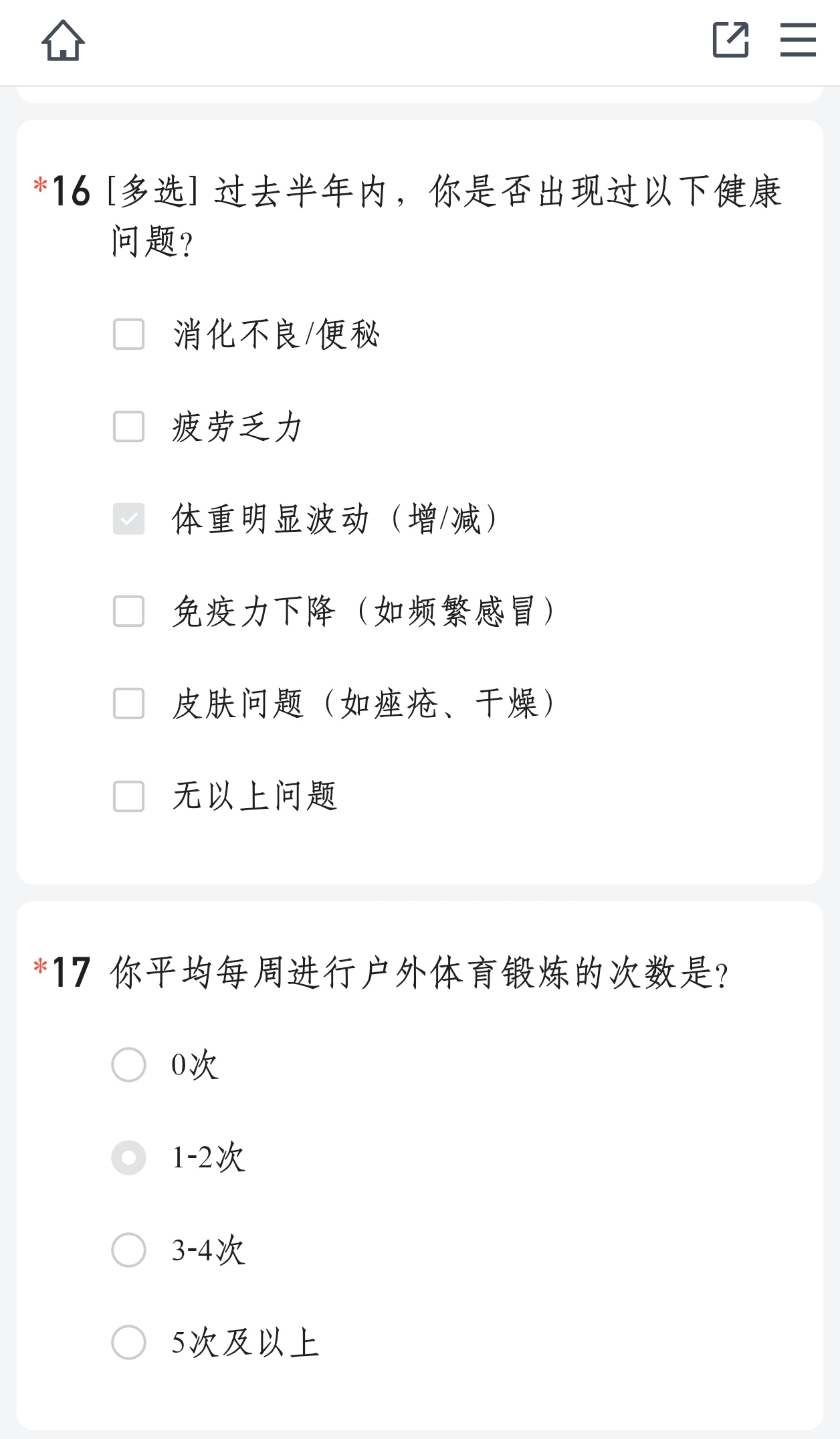This screenshot has height=1439, width=840.
Task: Open the hamburger menu
Action: (798, 39)
